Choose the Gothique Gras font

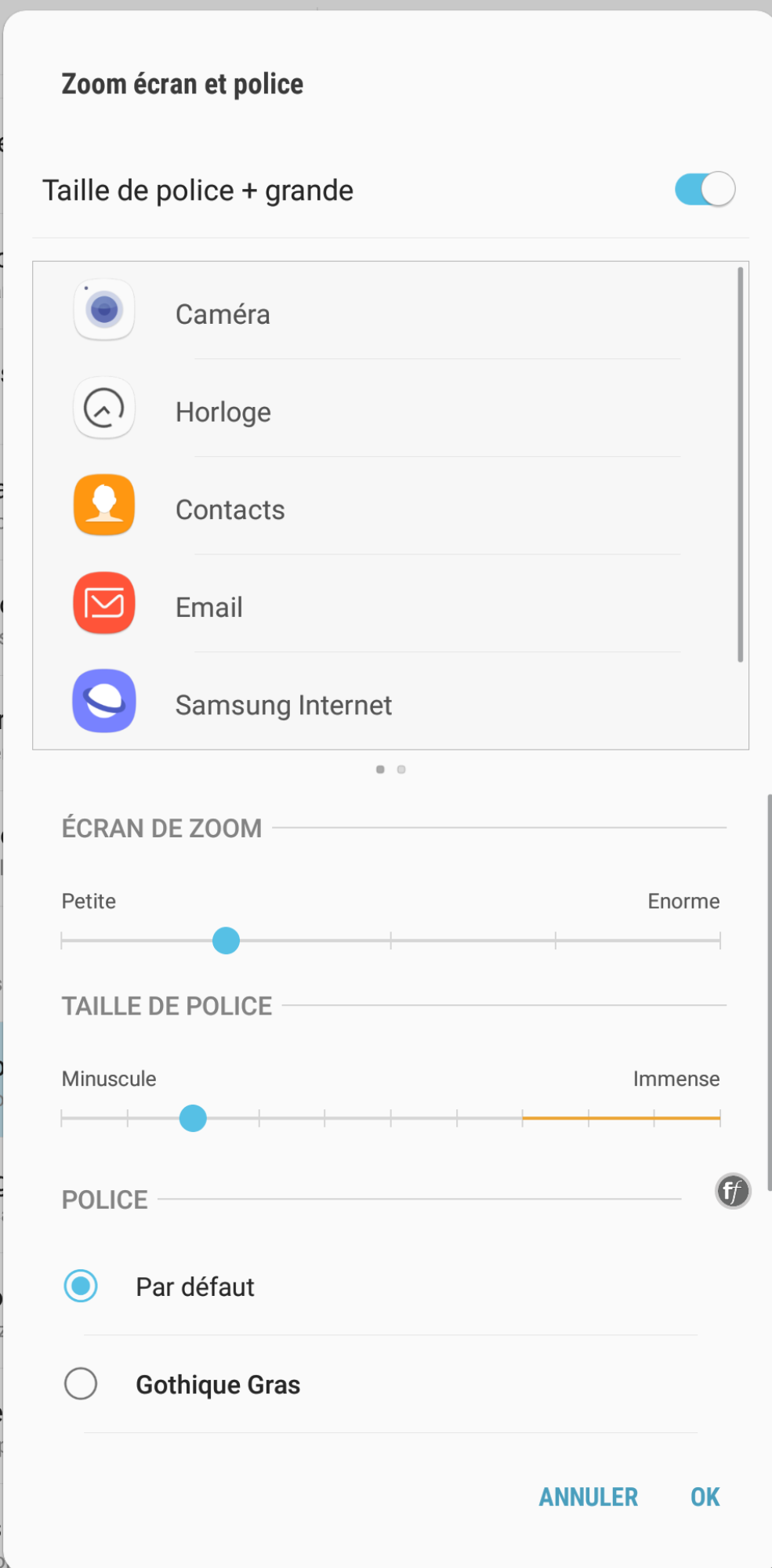pos(82,1384)
